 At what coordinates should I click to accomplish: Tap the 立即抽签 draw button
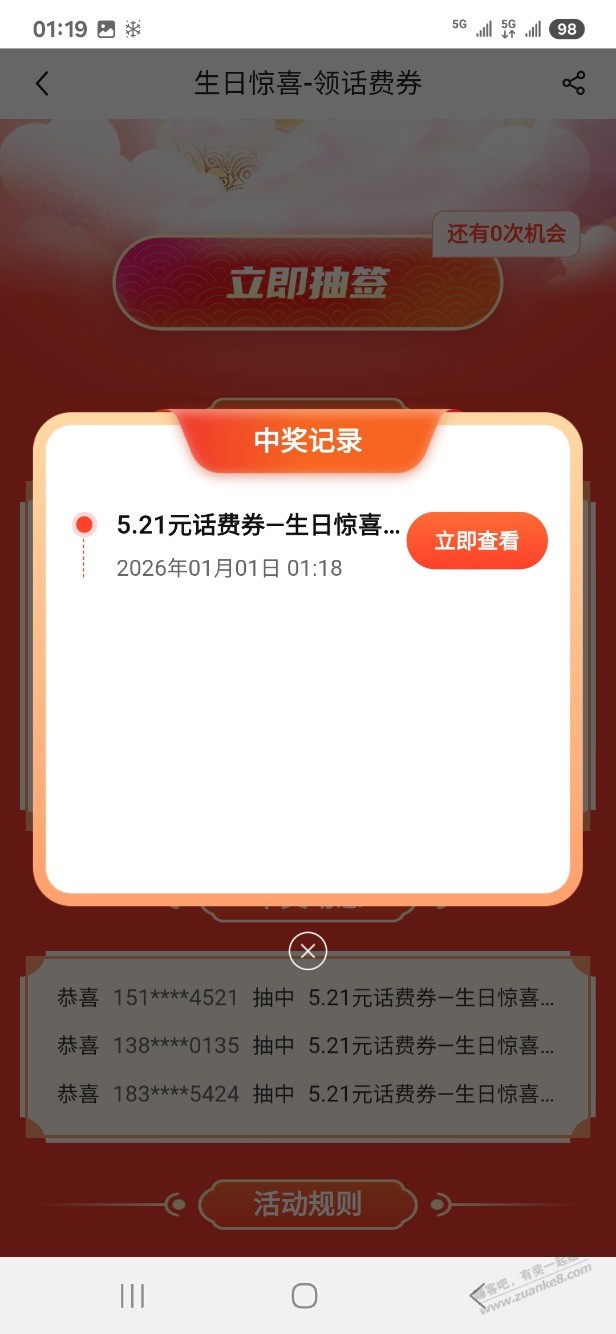[x=307, y=284]
